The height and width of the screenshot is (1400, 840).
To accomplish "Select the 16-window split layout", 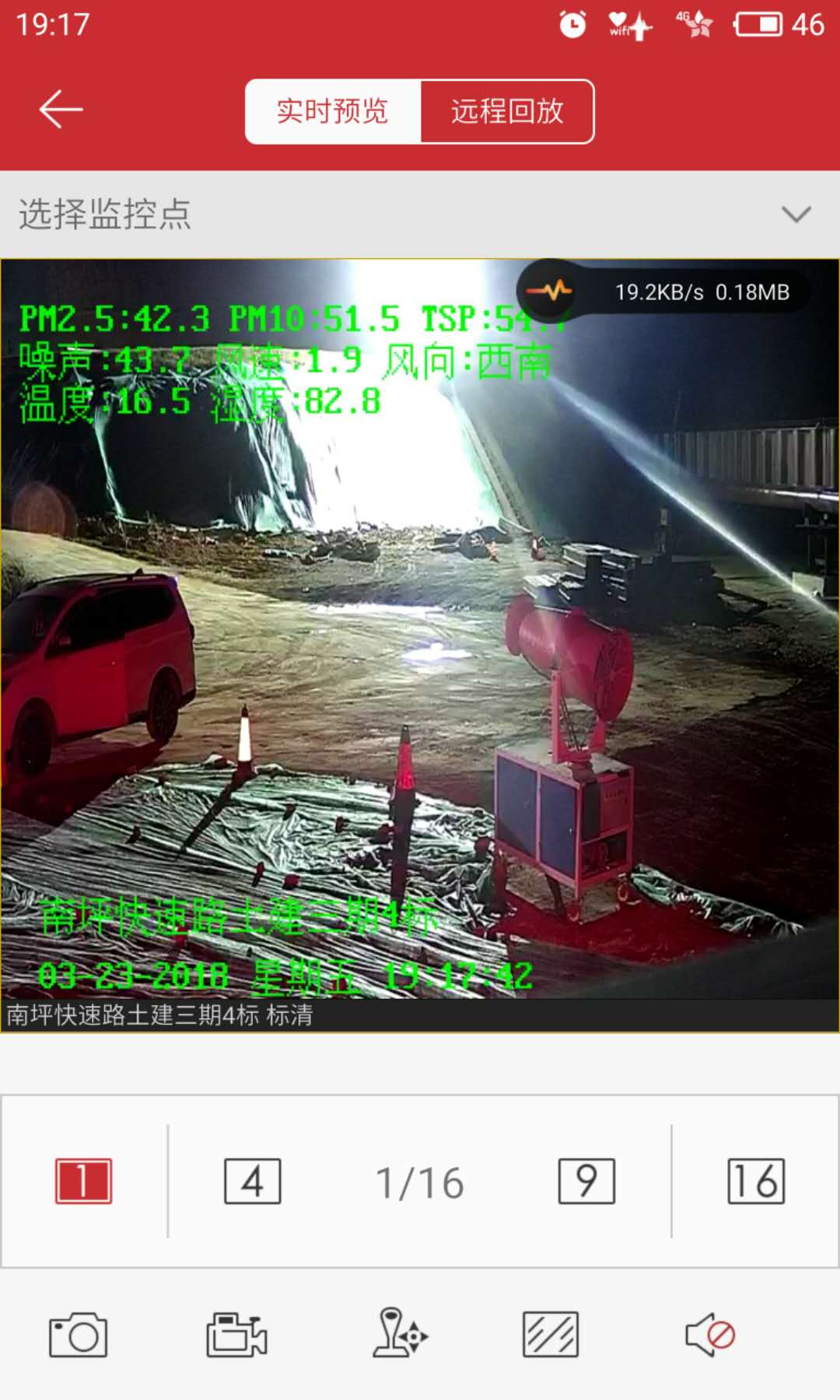I will click(756, 1181).
